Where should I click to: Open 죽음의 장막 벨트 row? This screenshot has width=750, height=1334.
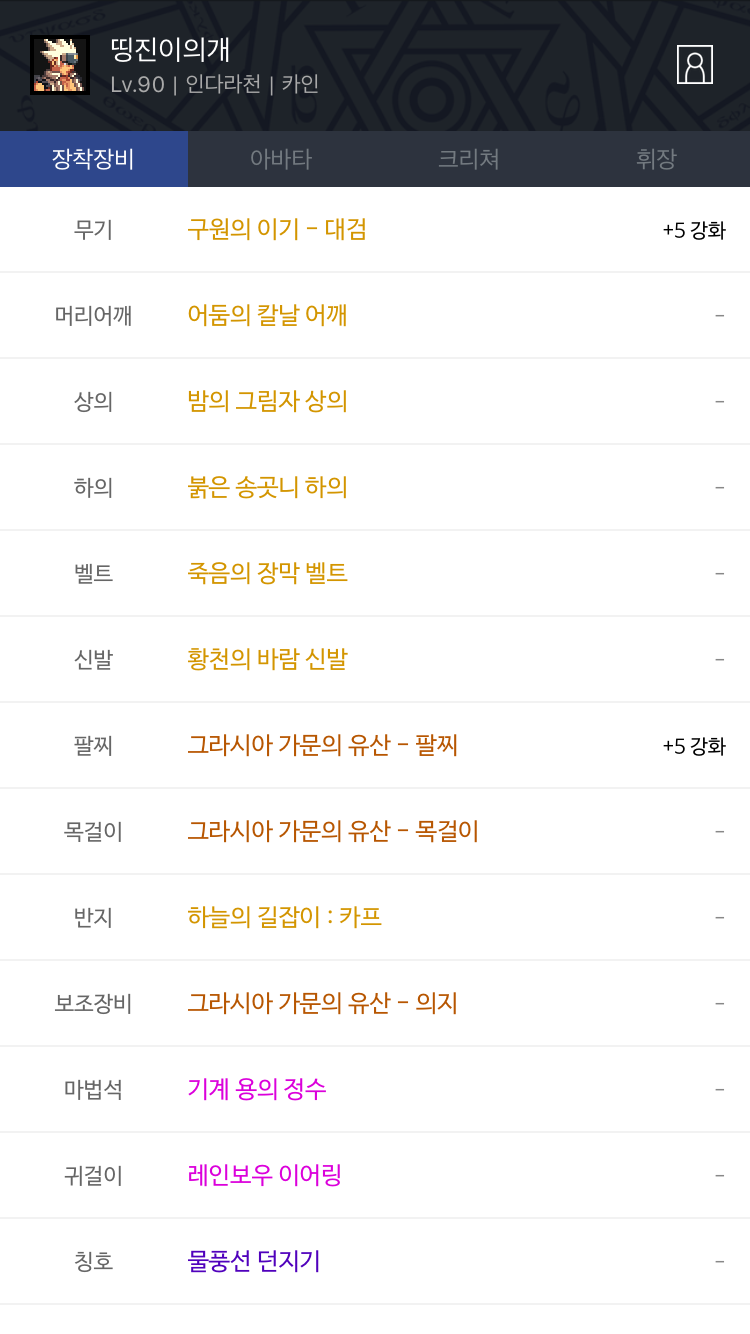[x=267, y=573]
